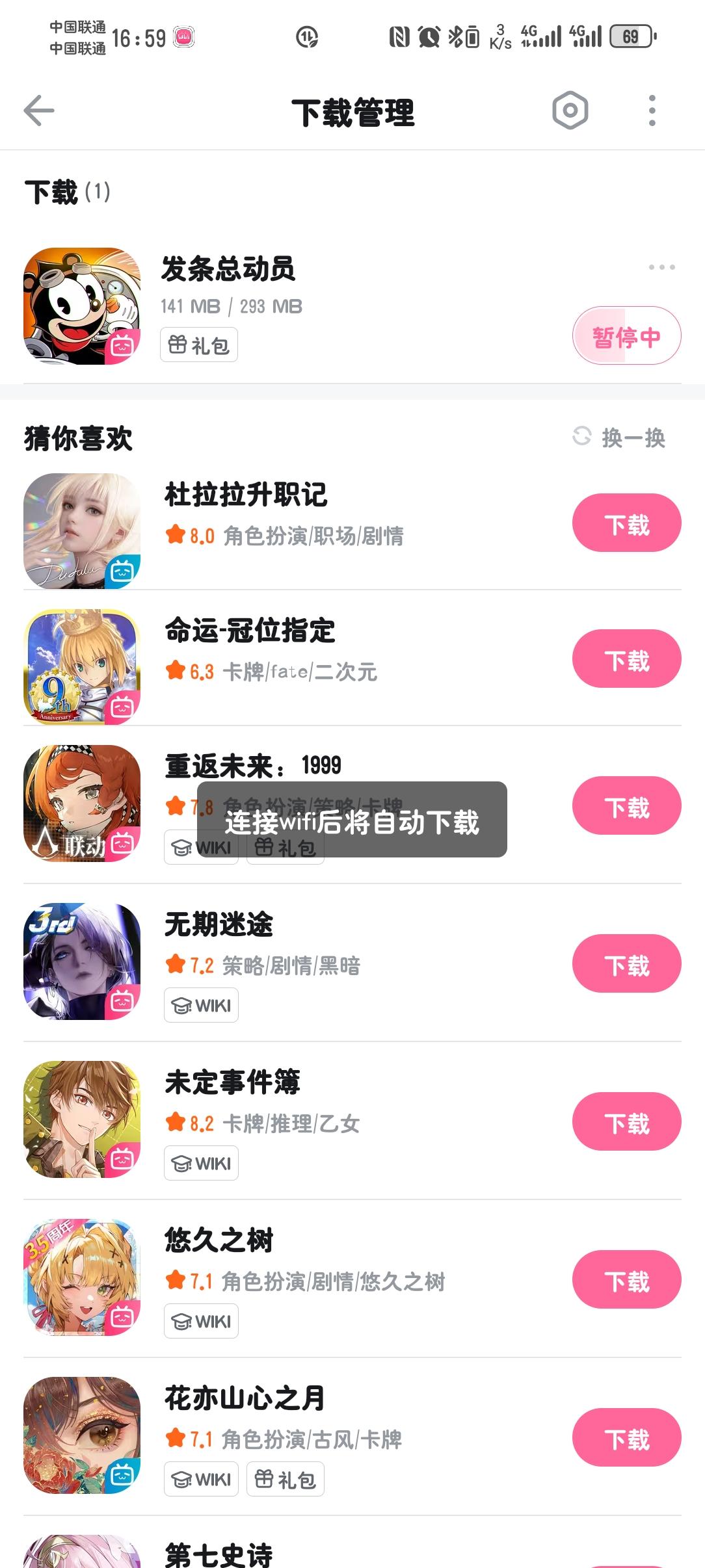
Task: Open the 礼包 gift pack for 花亦山心之月
Action: pos(285,1479)
